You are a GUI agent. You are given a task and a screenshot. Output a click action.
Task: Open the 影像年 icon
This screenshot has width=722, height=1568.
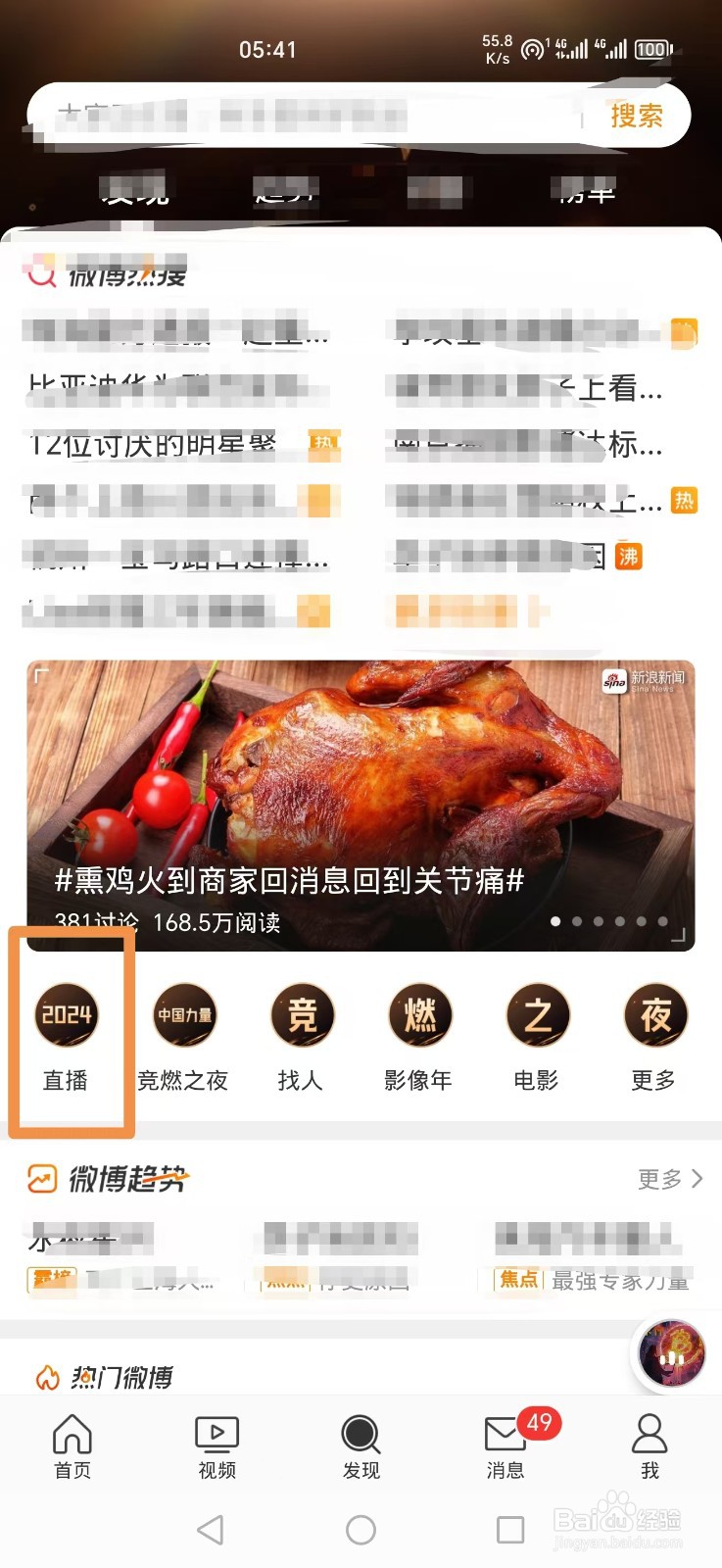(x=420, y=1015)
